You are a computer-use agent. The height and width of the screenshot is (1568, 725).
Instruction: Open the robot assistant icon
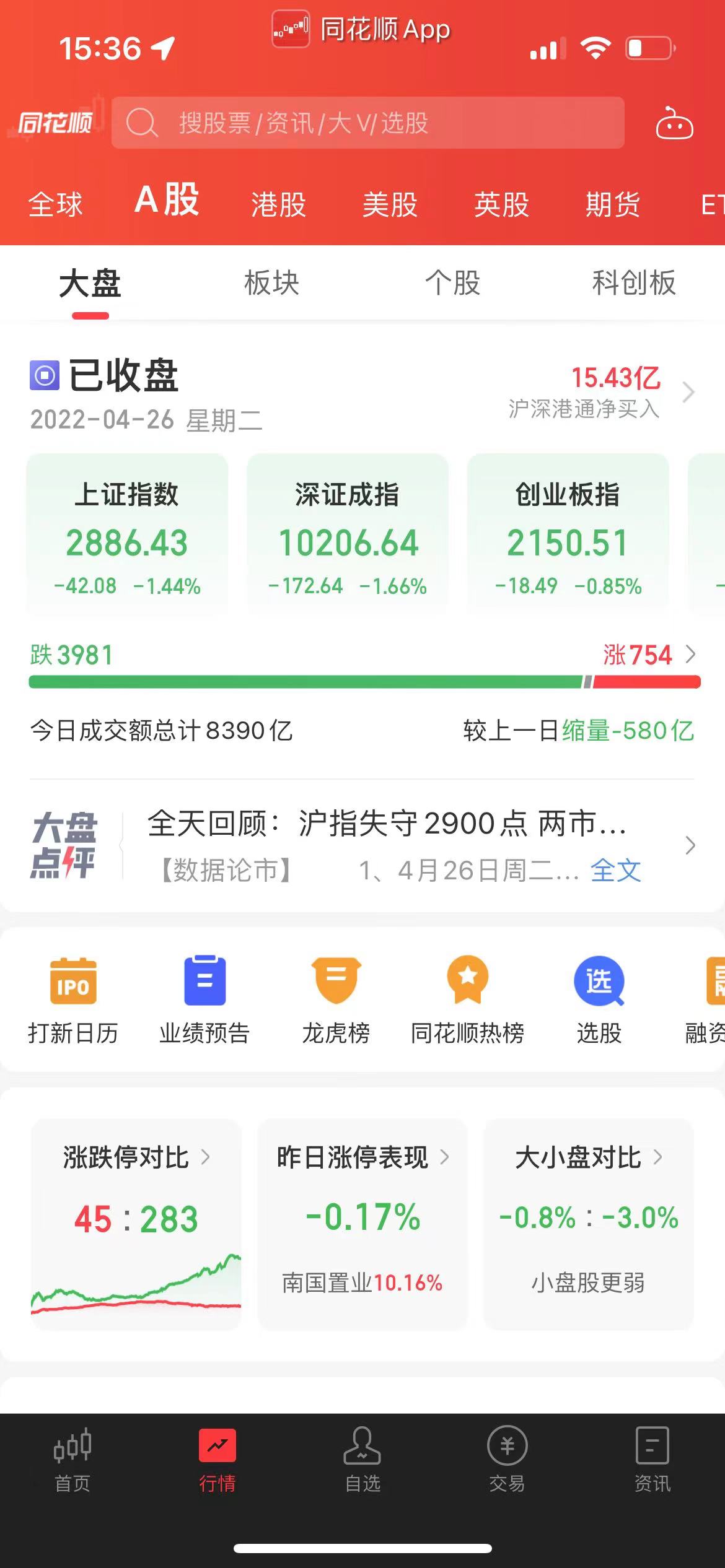click(x=674, y=123)
